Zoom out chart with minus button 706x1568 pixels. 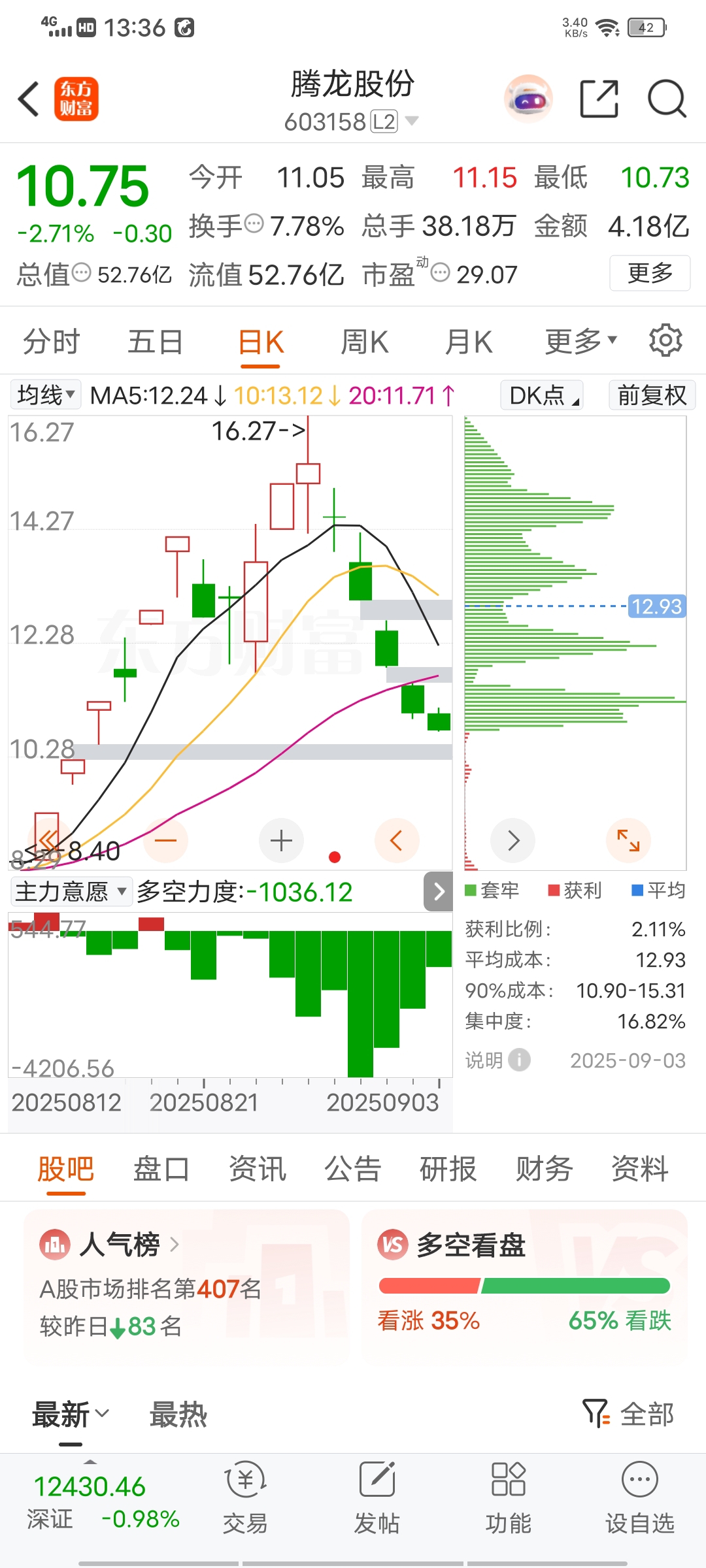click(166, 841)
